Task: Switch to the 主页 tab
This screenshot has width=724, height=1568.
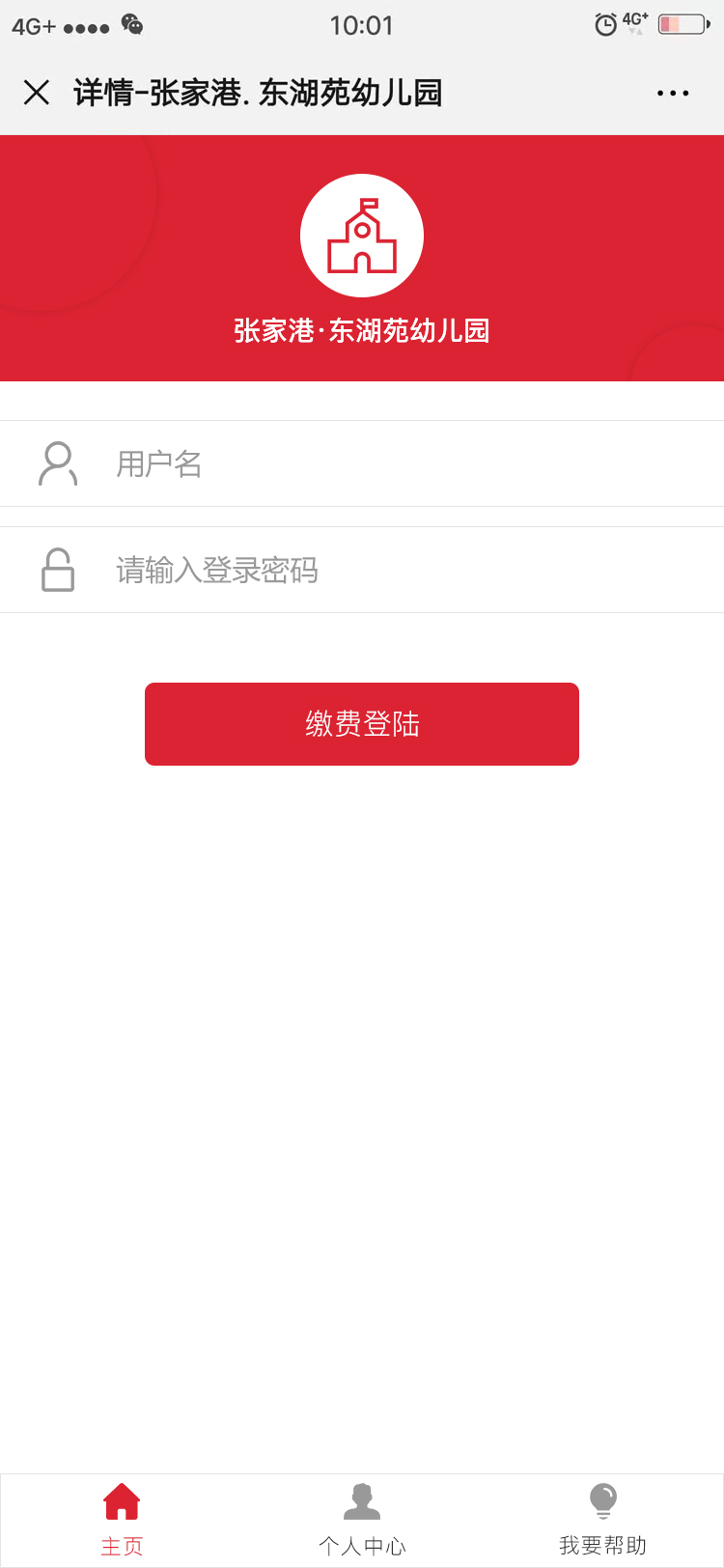Action: point(122,1520)
